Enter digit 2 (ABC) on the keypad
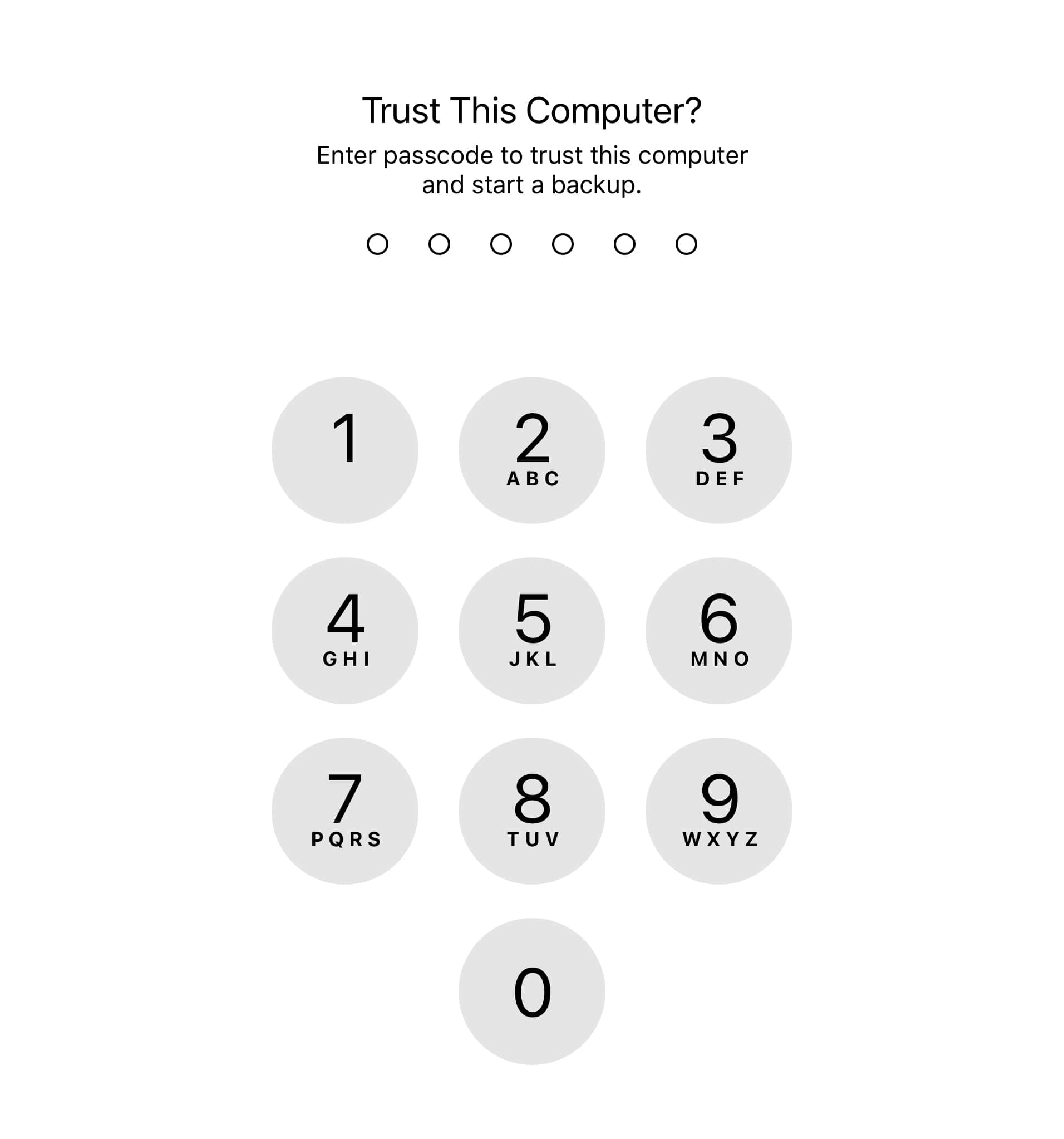This screenshot has height=1139, width=1064. point(531,450)
